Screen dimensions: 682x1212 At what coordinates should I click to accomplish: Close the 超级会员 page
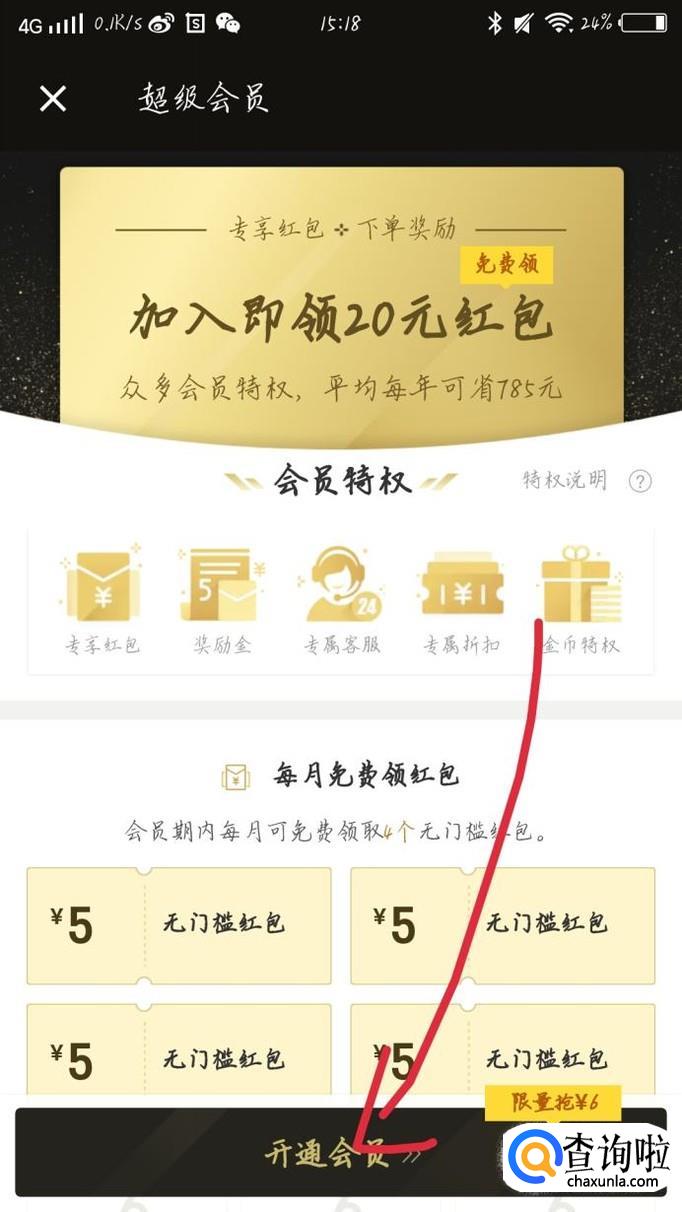click(x=52, y=98)
